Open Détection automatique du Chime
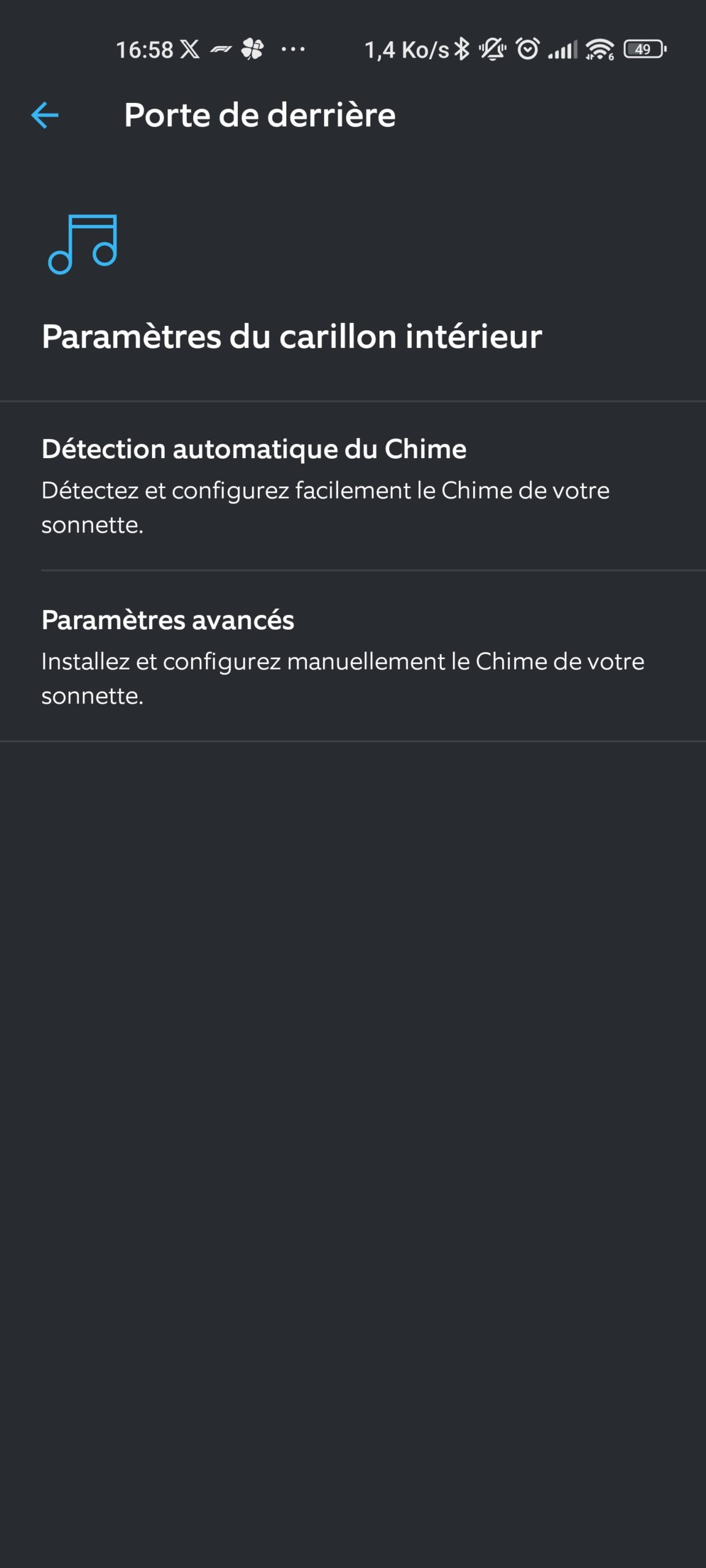The image size is (706, 1568). coord(353,486)
